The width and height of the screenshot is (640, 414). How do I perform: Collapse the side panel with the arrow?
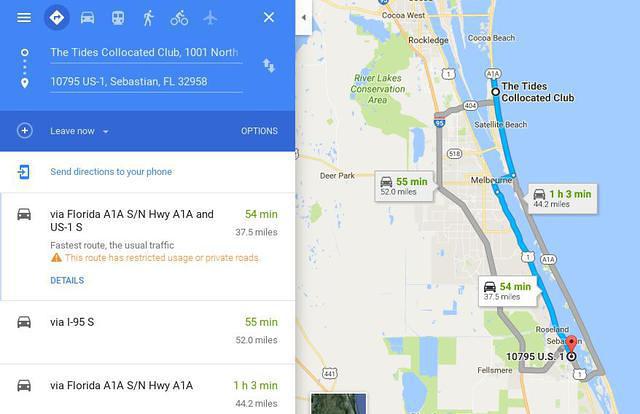click(304, 18)
